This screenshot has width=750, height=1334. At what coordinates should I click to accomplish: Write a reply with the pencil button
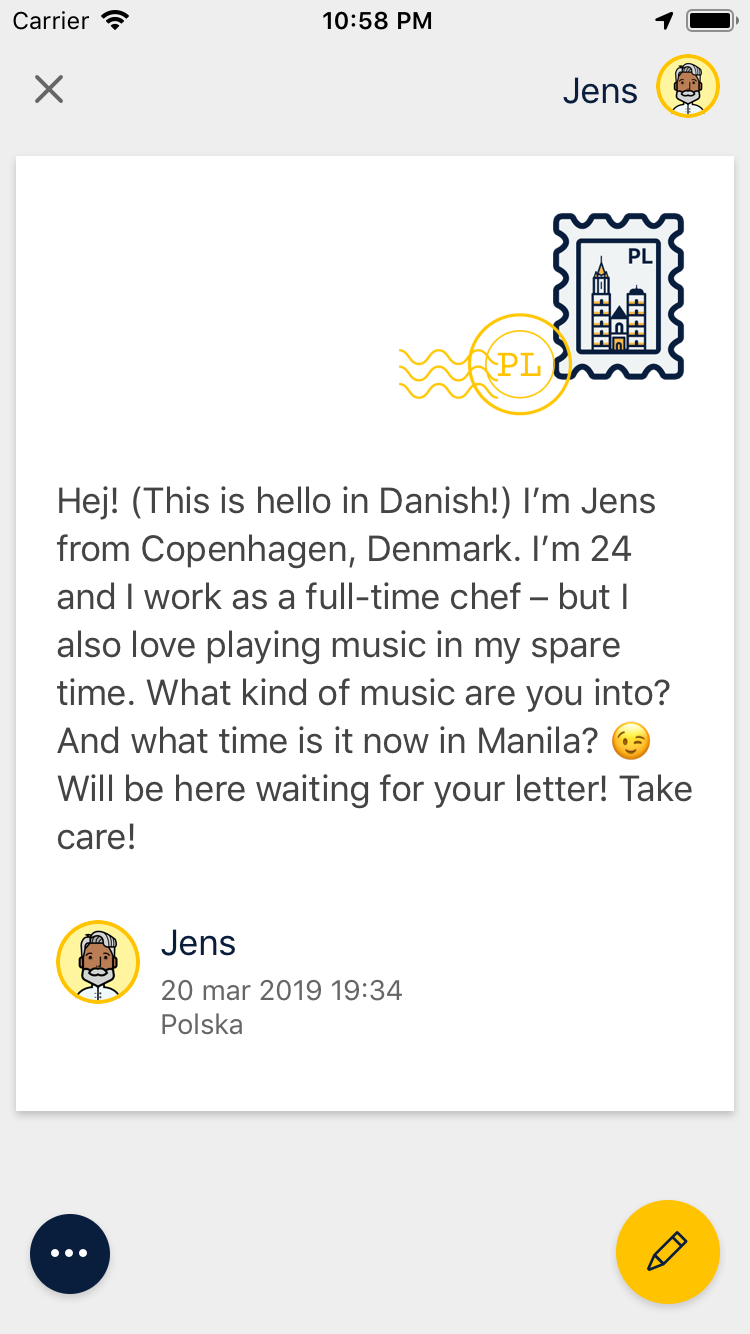pos(667,1252)
